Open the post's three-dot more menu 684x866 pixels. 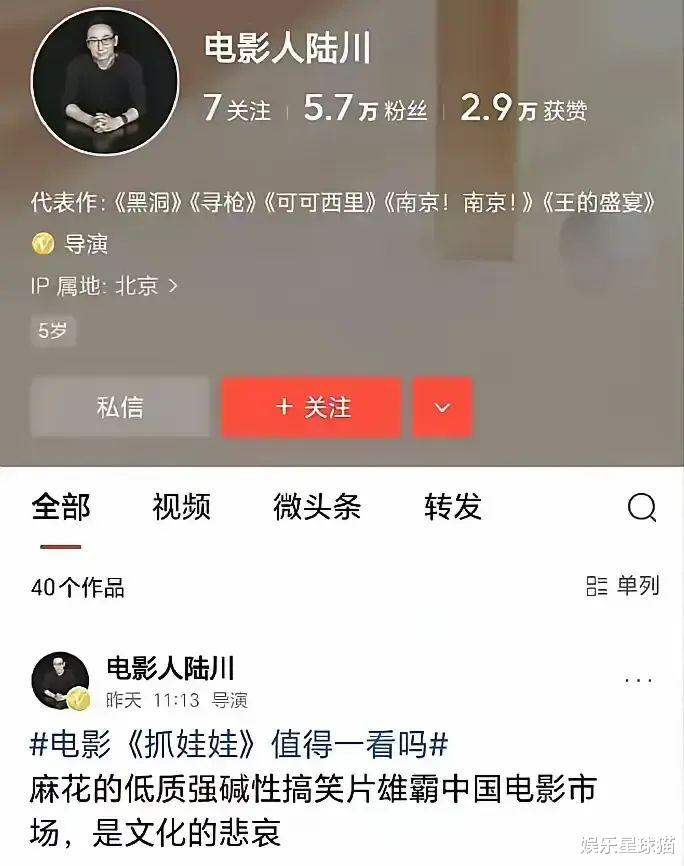pyautogui.click(x=638, y=681)
